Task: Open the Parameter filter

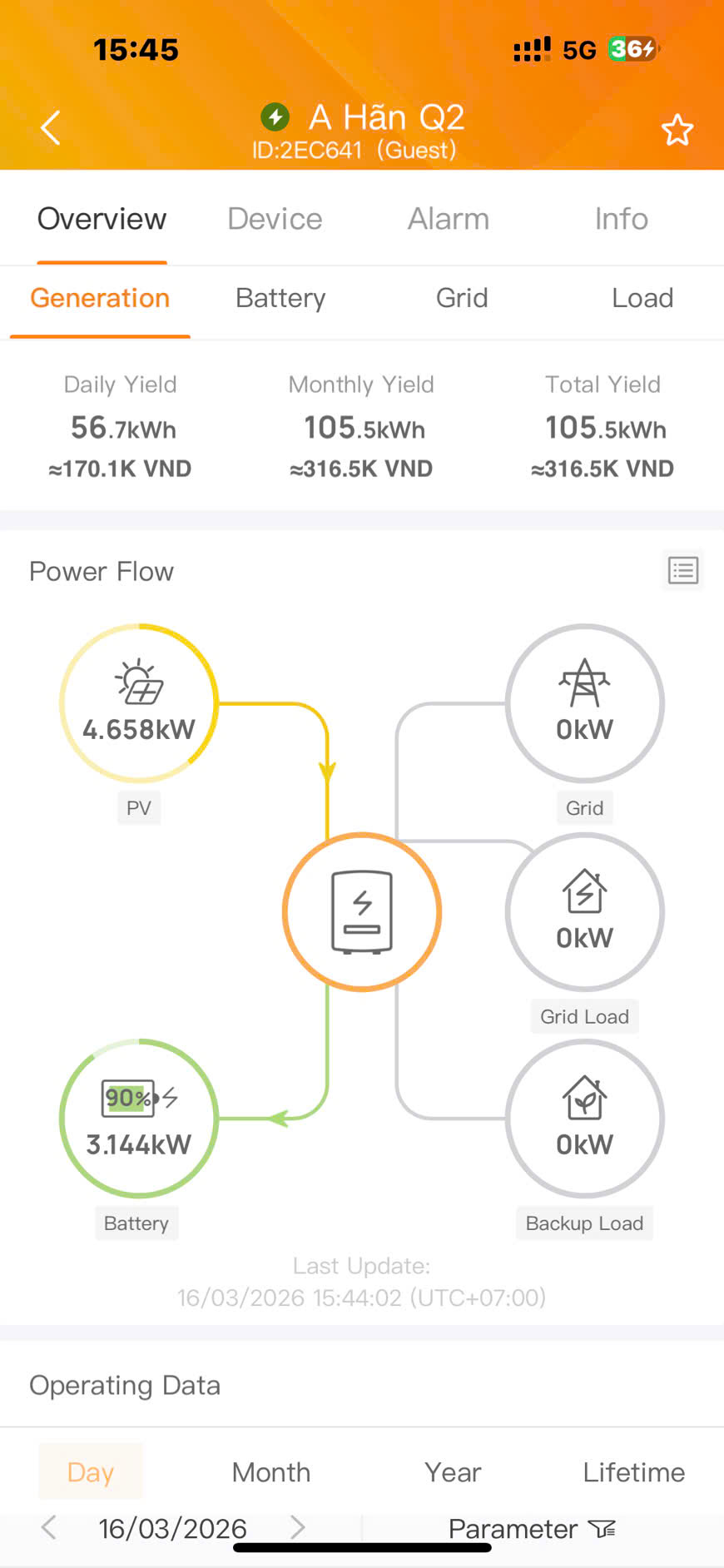Action: pyautogui.click(x=531, y=1529)
